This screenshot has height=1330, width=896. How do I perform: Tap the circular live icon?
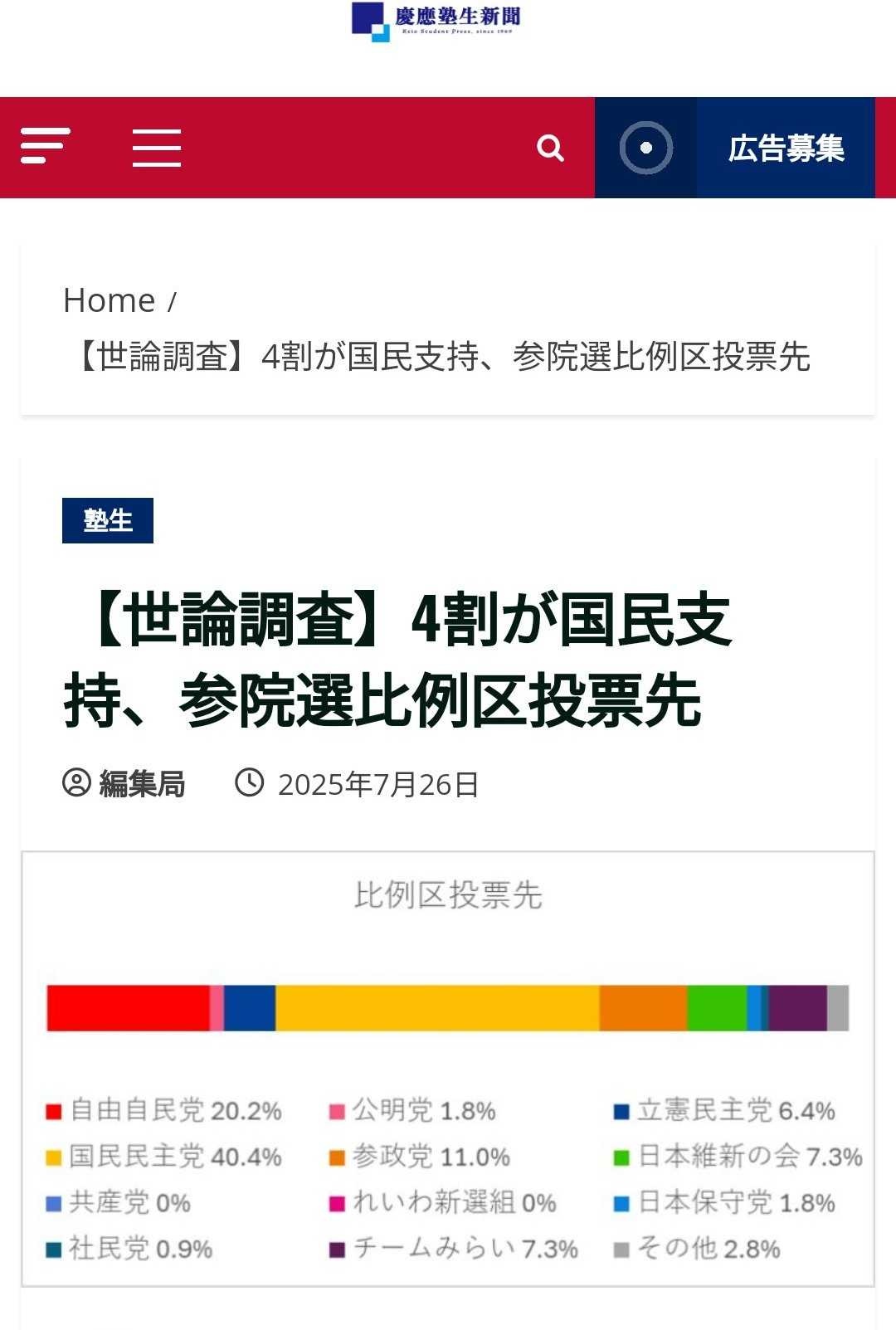645,149
